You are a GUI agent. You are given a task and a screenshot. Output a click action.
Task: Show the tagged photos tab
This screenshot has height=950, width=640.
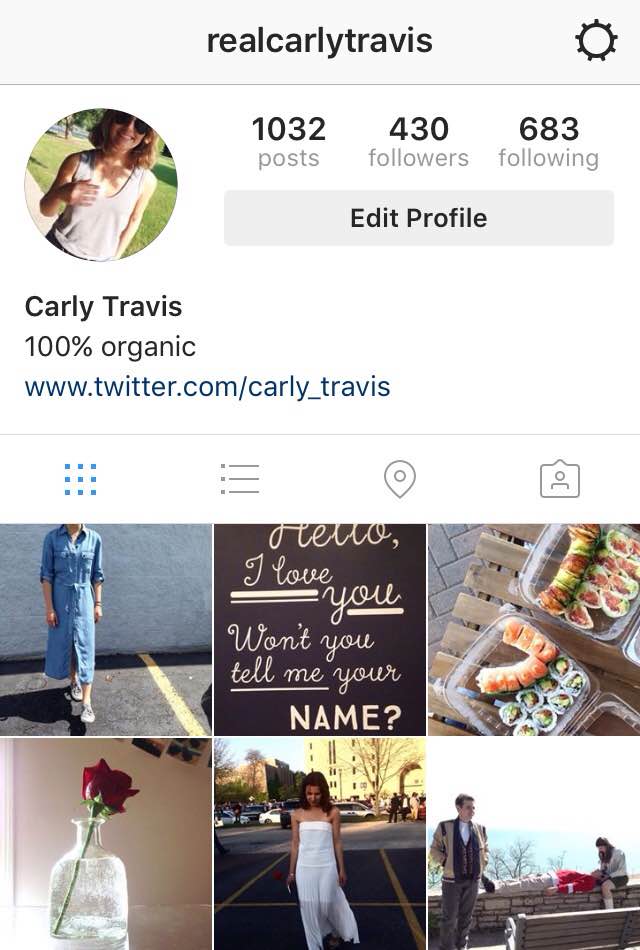(x=559, y=479)
